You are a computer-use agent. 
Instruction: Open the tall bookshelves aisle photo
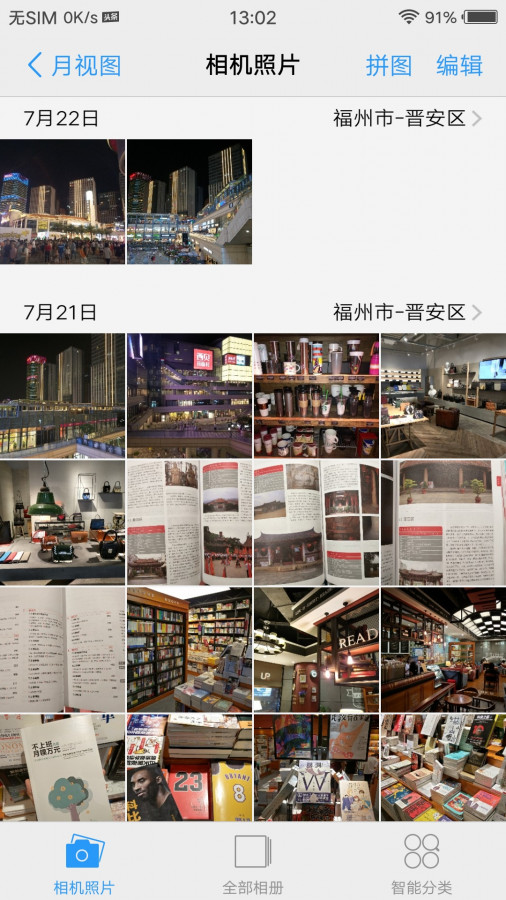click(x=189, y=649)
